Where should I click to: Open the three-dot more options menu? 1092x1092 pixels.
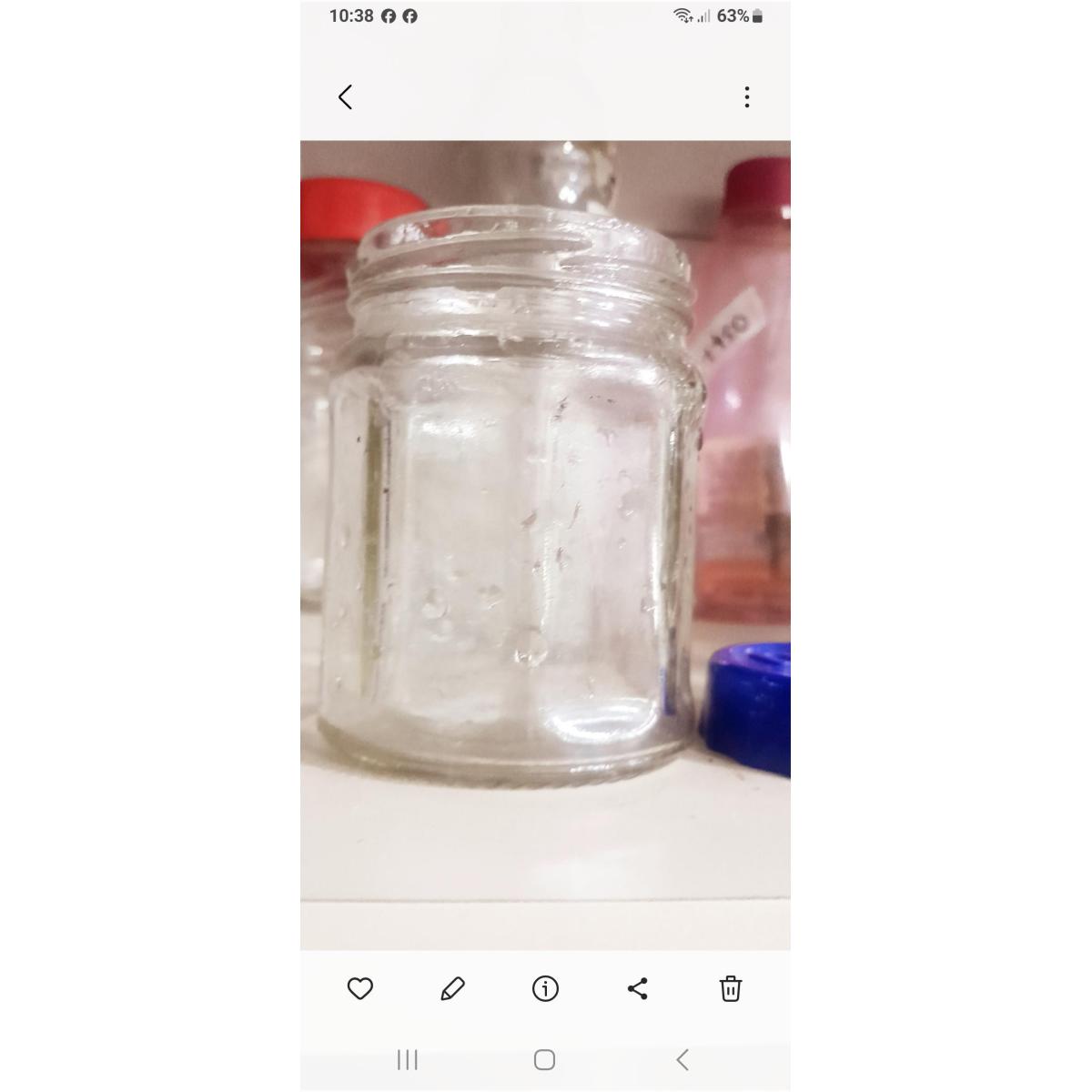click(x=747, y=97)
